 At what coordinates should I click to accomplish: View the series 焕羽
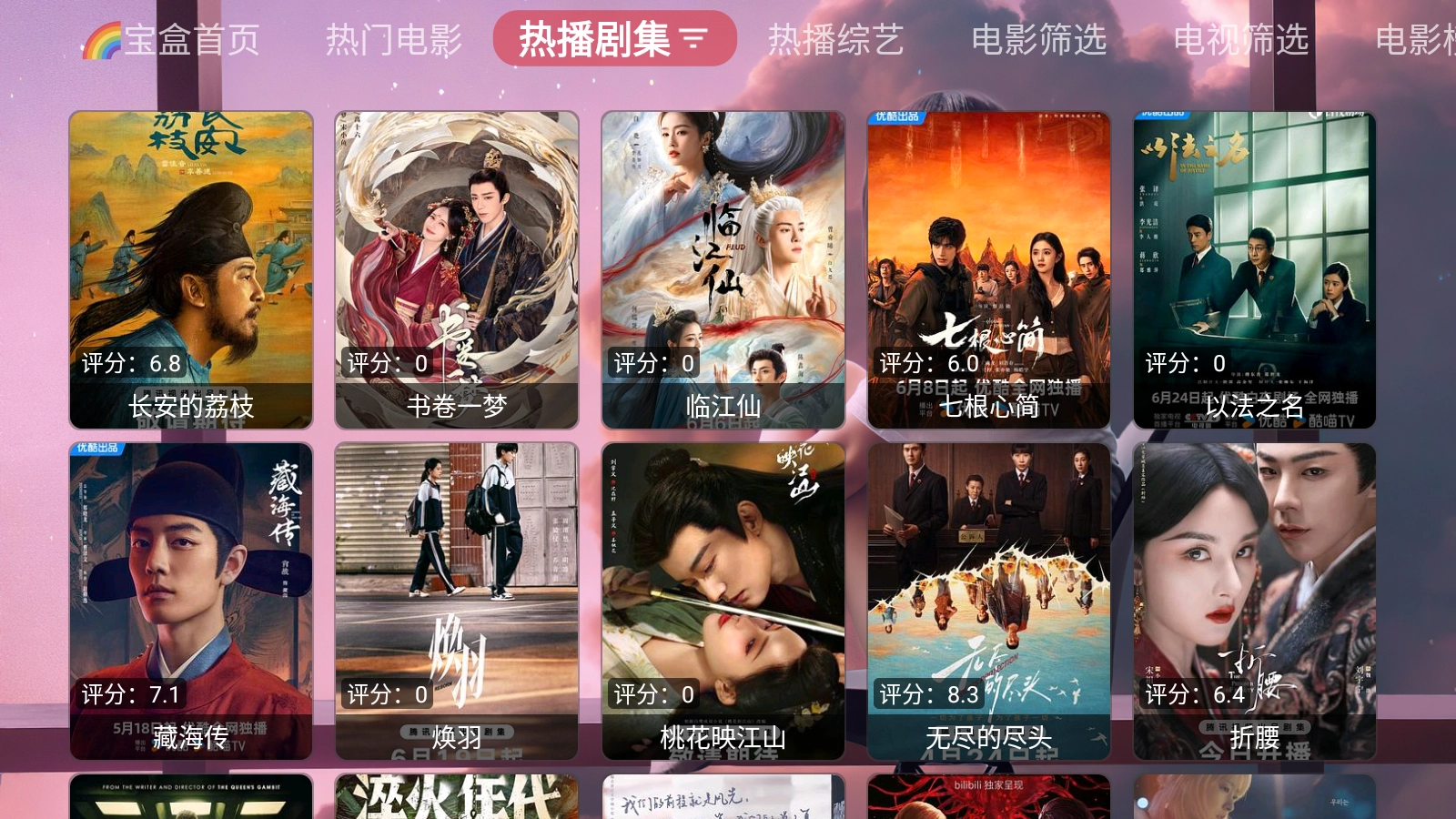click(457, 602)
